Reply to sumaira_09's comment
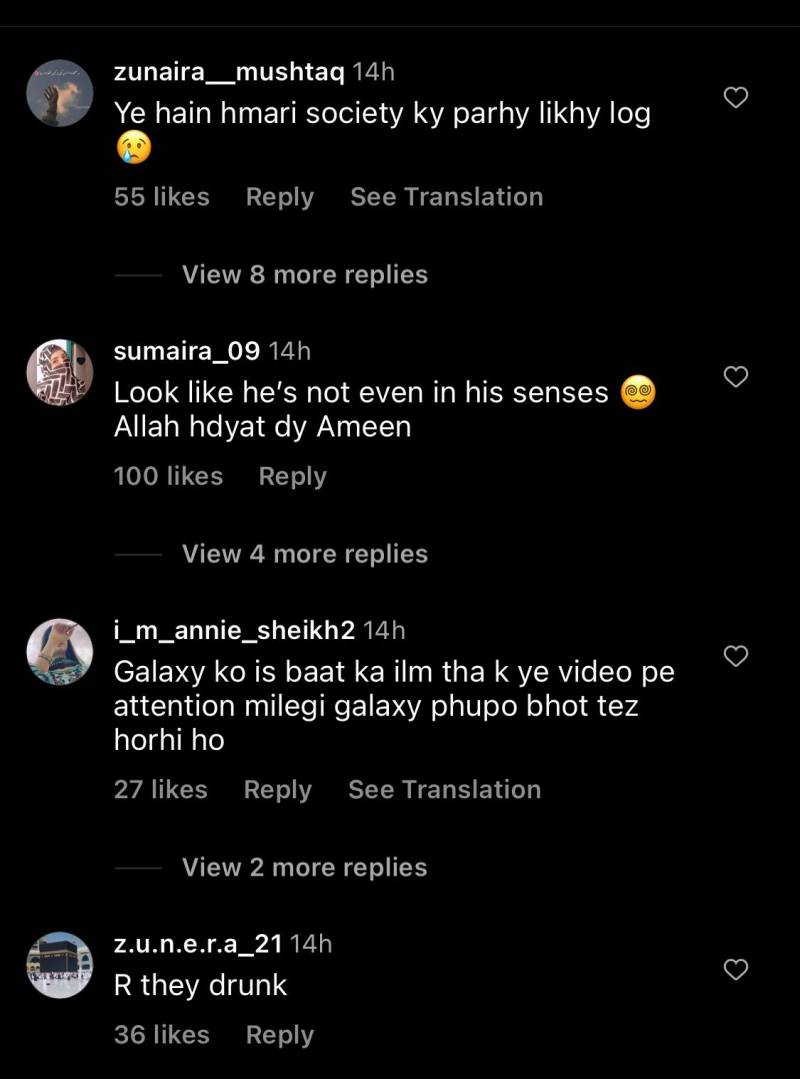This screenshot has height=1079, width=800. (x=292, y=477)
